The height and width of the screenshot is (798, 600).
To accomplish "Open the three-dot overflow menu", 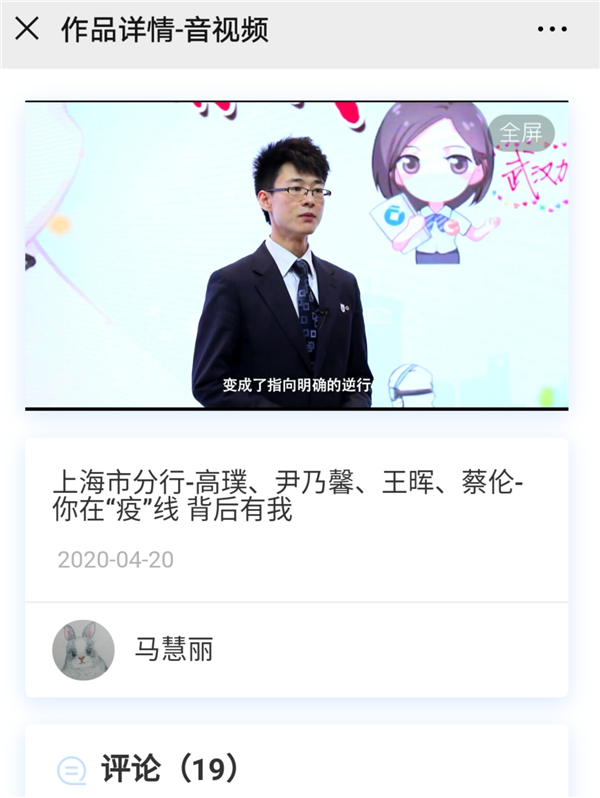I will [x=552, y=29].
